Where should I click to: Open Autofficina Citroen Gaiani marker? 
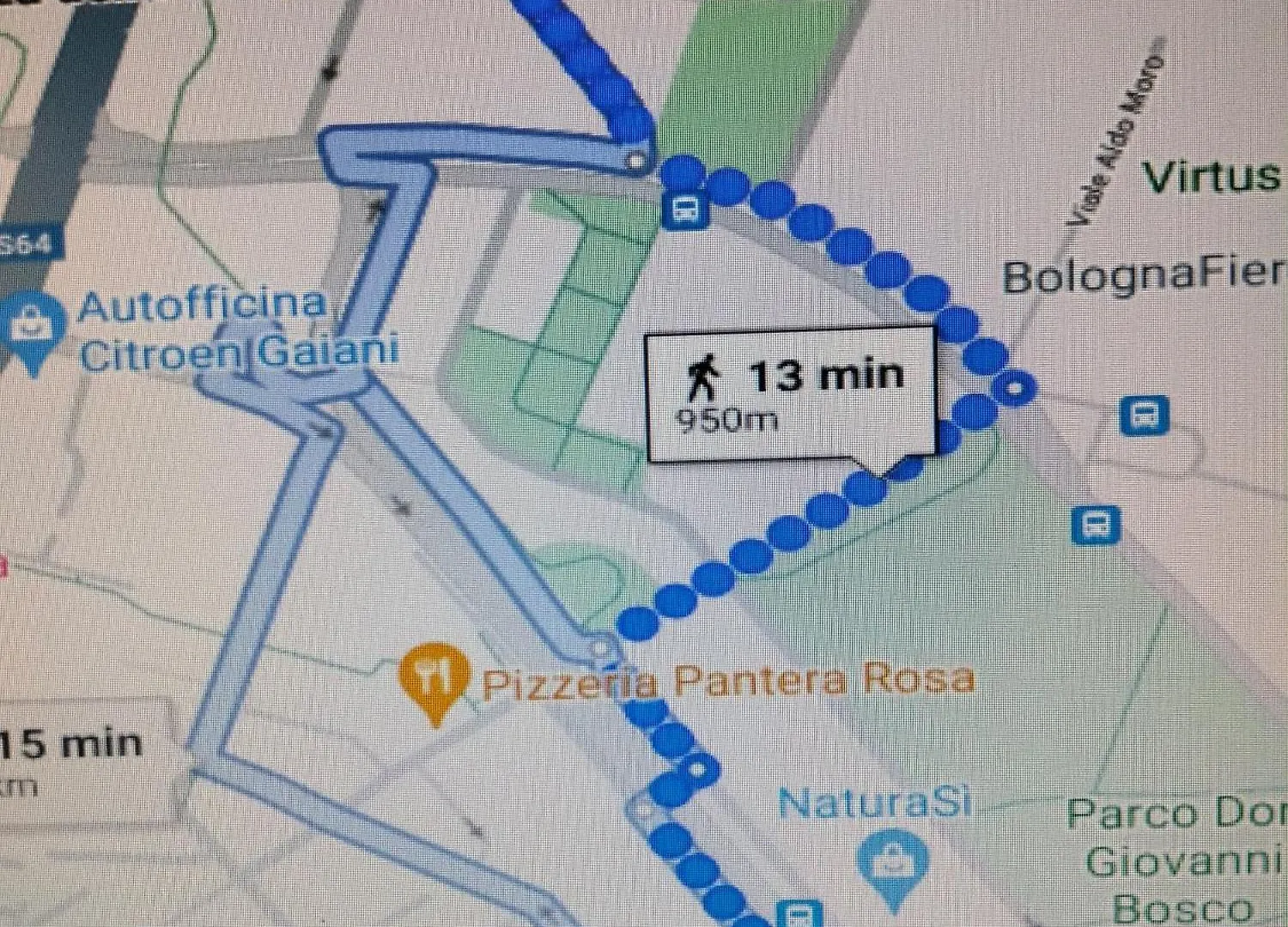click(32, 326)
